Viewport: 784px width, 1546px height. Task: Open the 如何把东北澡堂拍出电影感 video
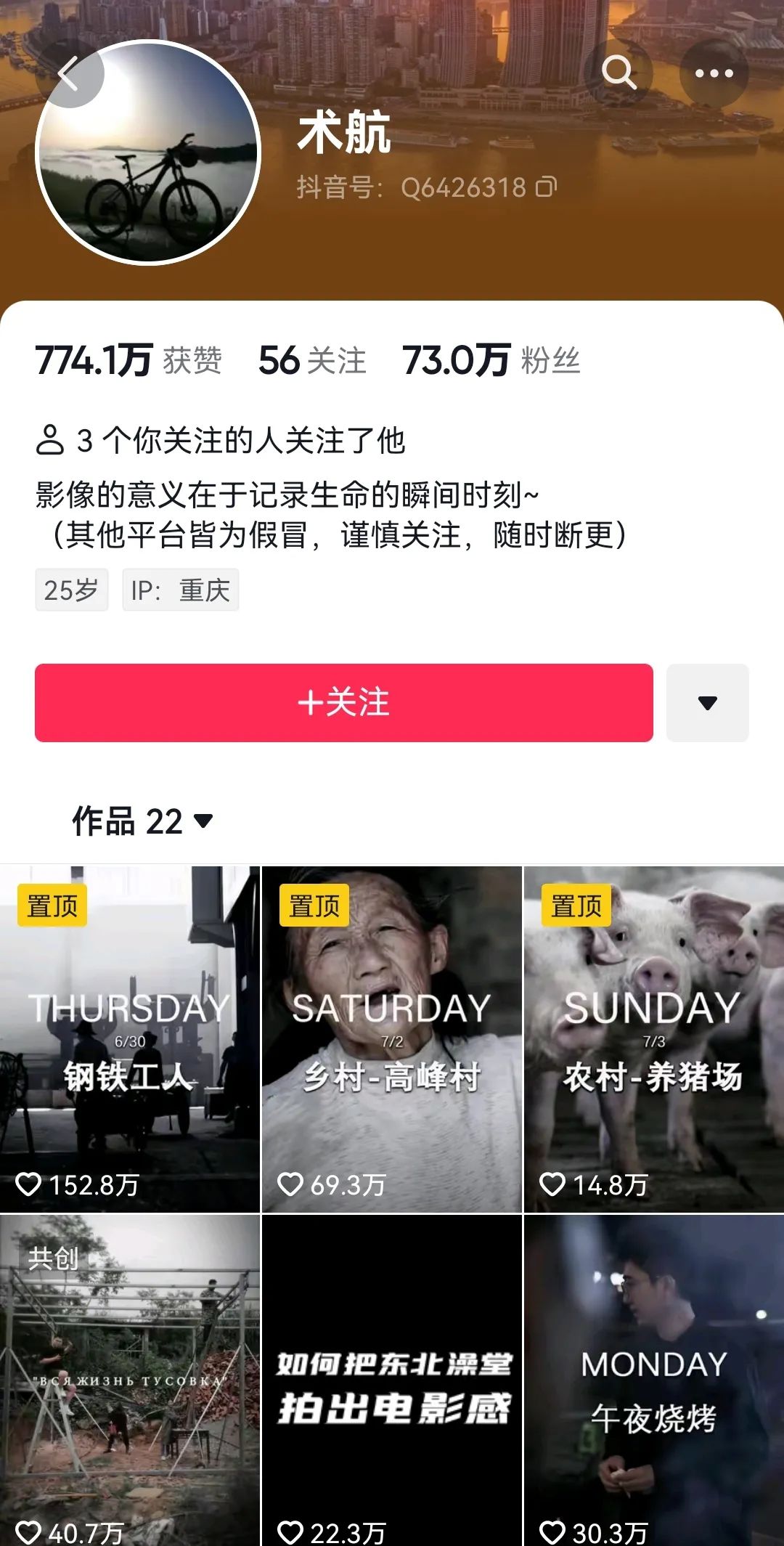(391, 1380)
